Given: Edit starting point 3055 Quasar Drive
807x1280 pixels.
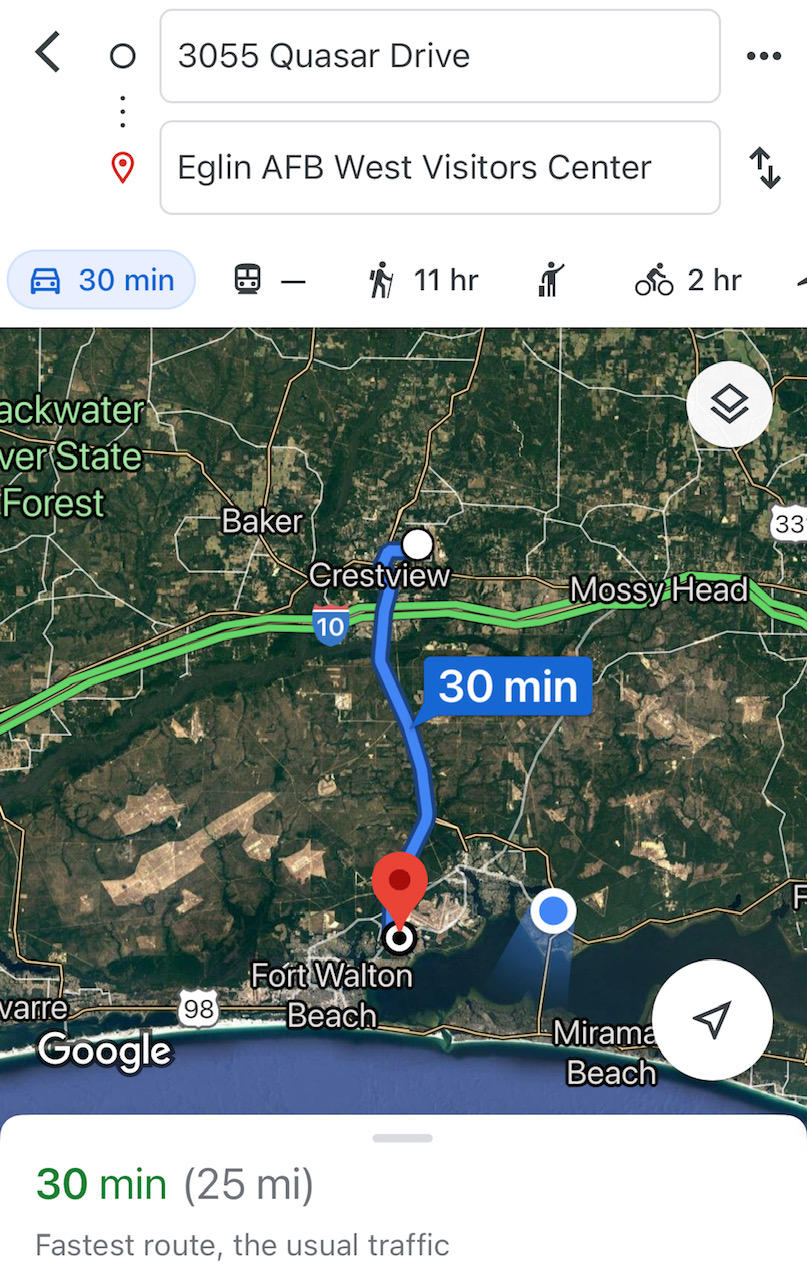Looking at the screenshot, I should (x=439, y=56).
